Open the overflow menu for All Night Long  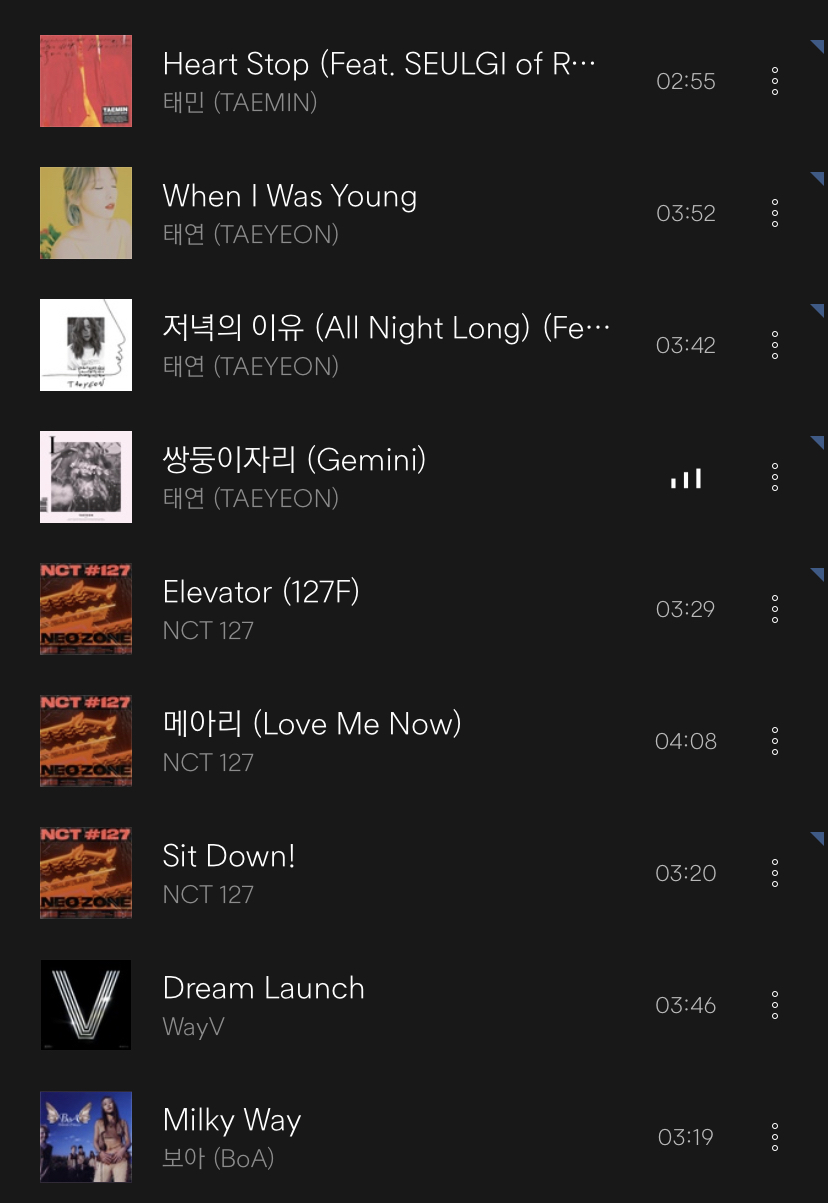775,345
